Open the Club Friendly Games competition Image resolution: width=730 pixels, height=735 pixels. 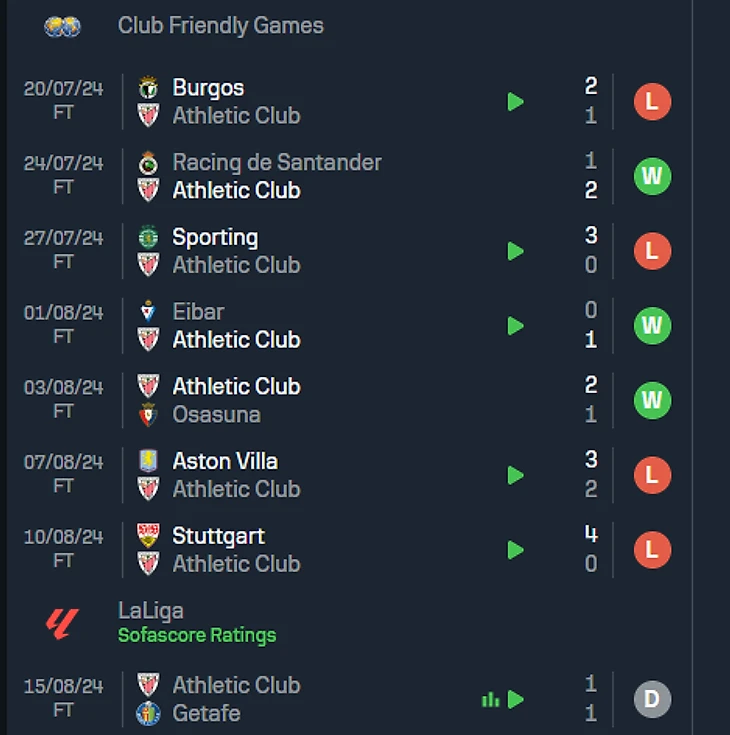click(220, 26)
